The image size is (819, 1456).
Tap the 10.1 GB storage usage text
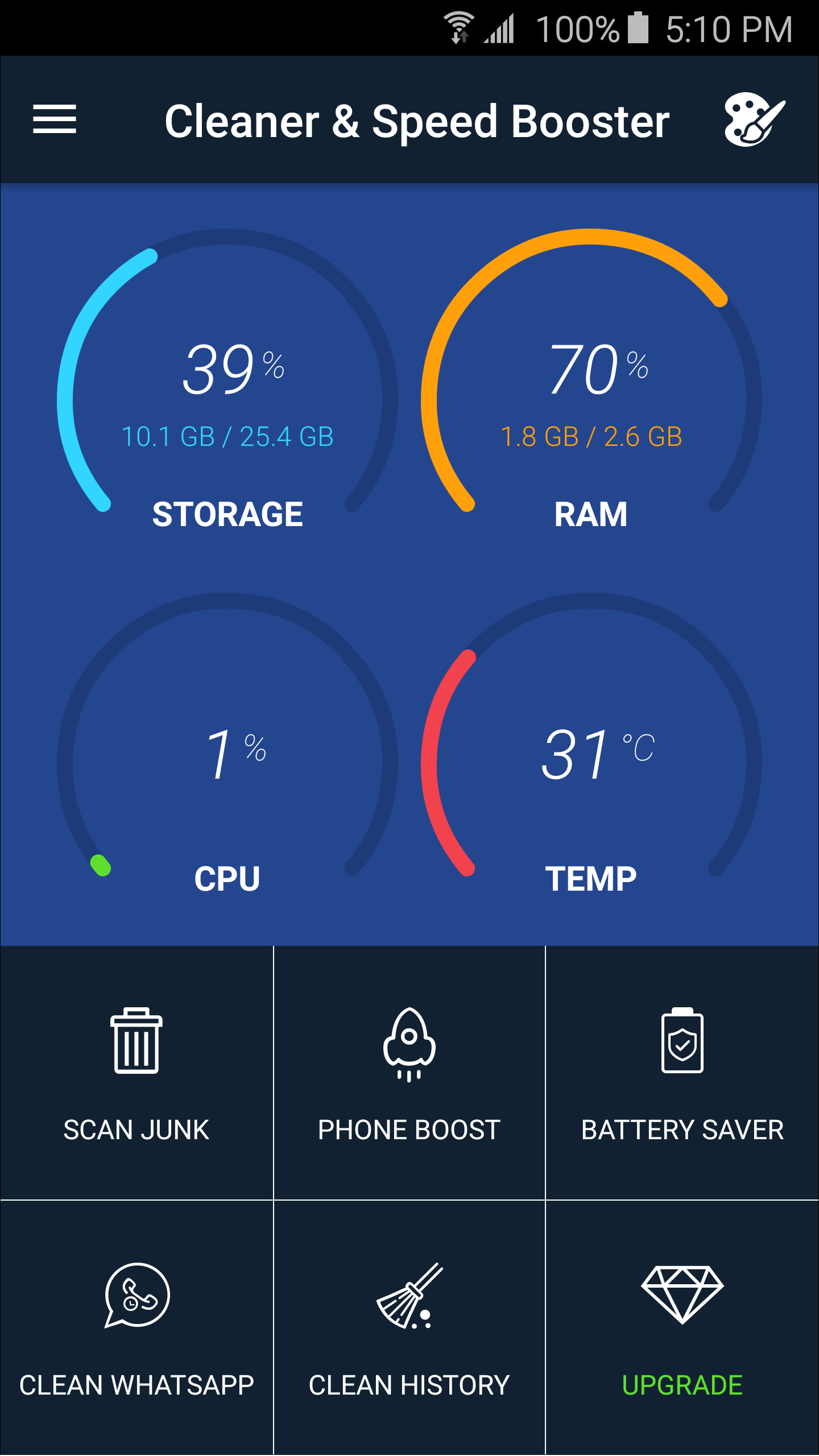point(227,436)
